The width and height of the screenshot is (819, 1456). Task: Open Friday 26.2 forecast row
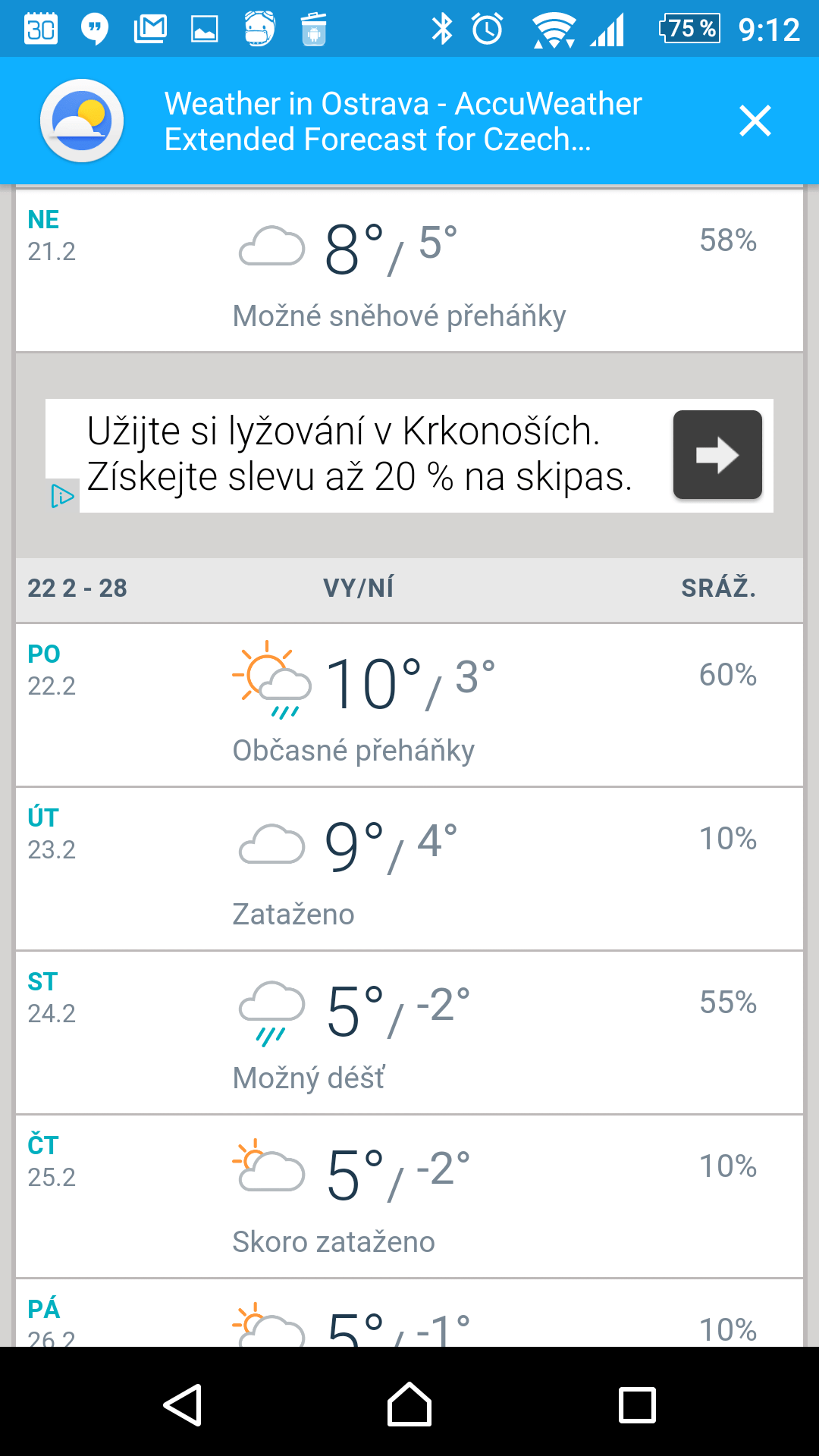tap(409, 1313)
